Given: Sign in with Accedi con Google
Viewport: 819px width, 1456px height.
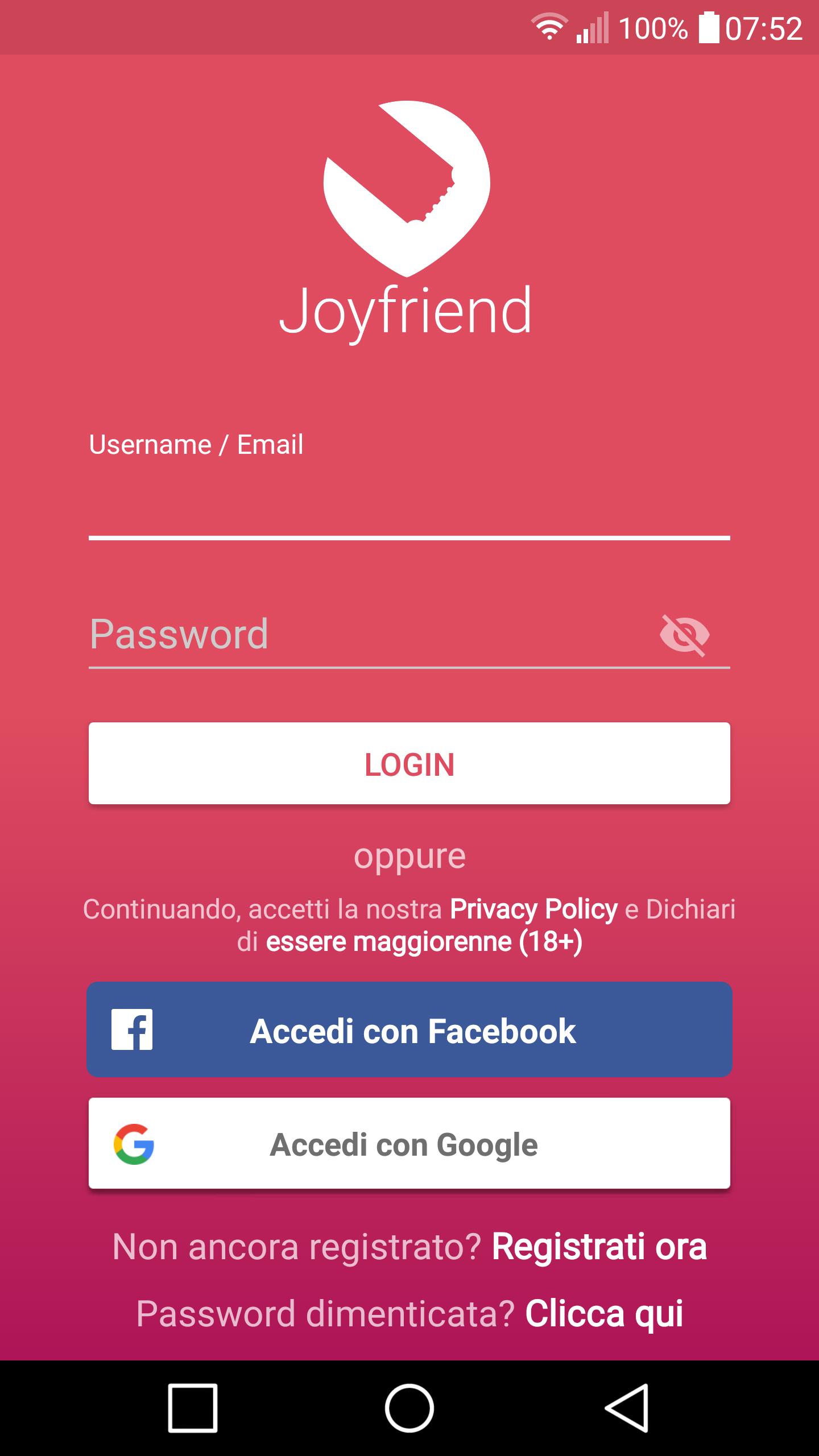Looking at the screenshot, I should coord(409,1143).
